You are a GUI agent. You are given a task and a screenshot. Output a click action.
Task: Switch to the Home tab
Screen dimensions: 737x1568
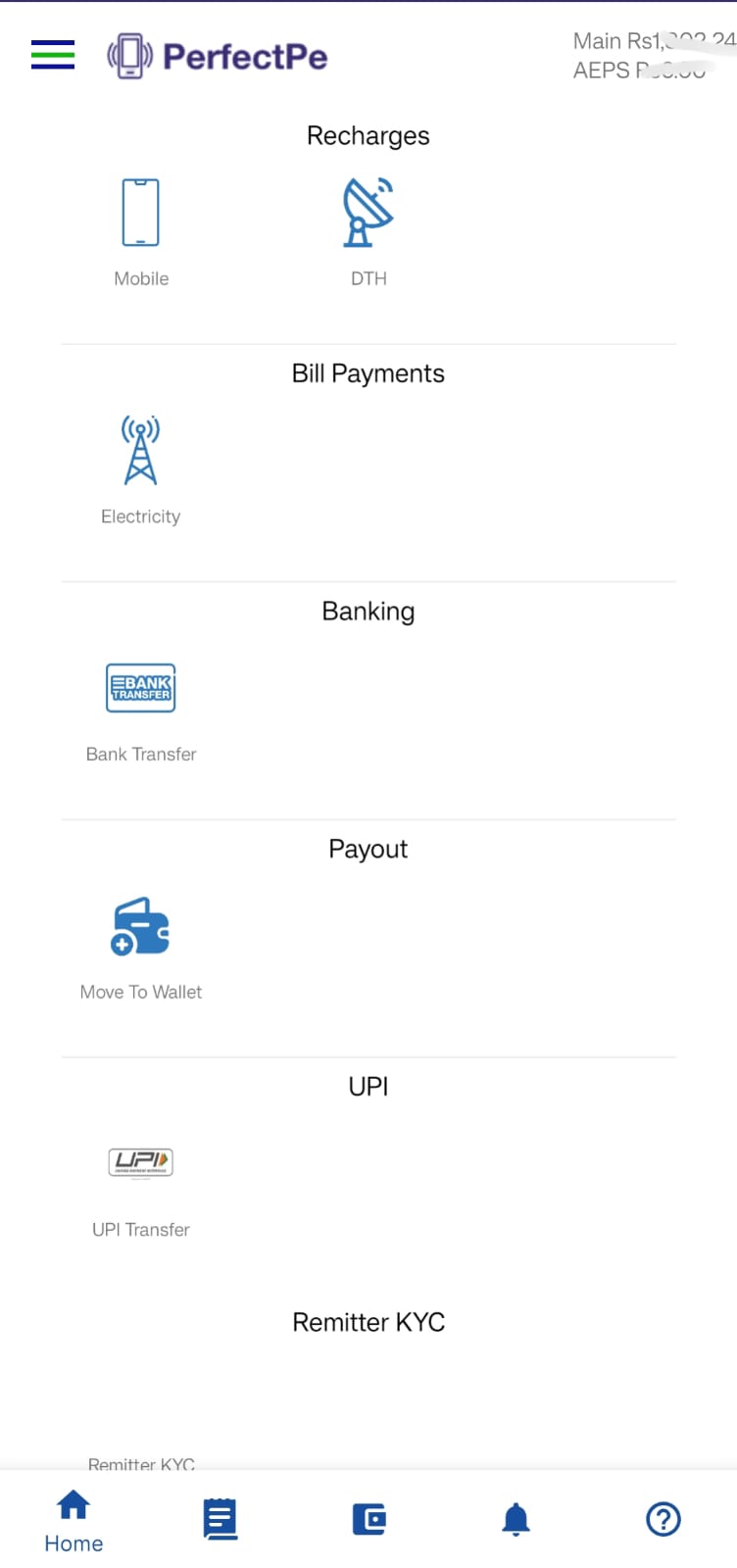tap(74, 1521)
